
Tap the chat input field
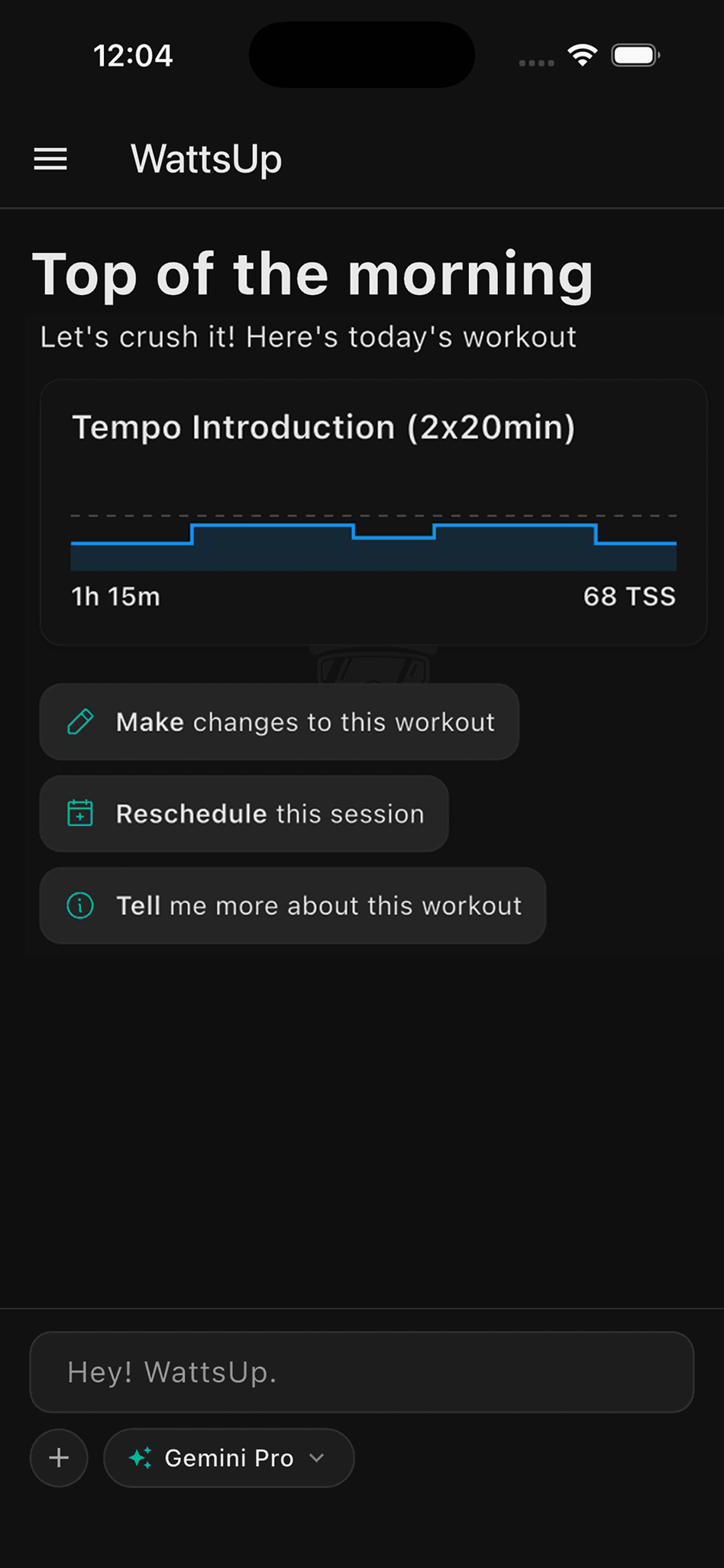click(x=361, y=1372)
